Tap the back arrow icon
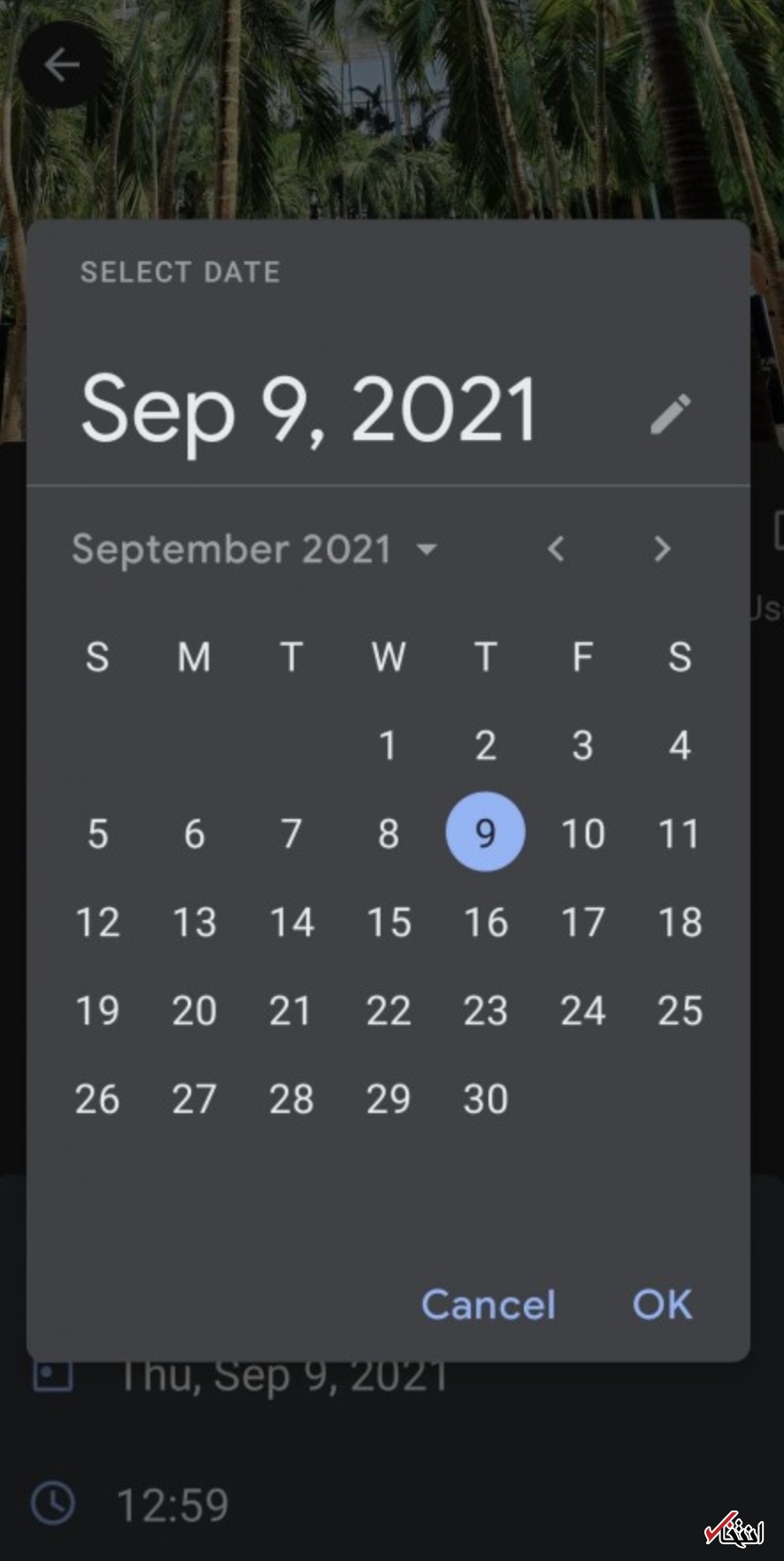This screenshot has width=784, height=1561. click(x=61, y=65)
